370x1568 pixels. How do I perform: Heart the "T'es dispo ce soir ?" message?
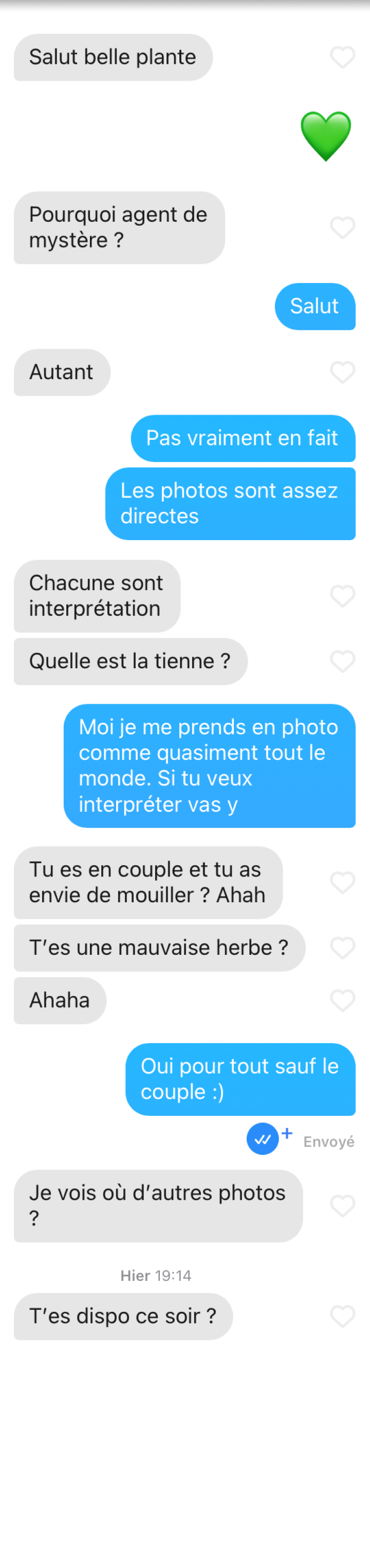(x=342, y=1316)
